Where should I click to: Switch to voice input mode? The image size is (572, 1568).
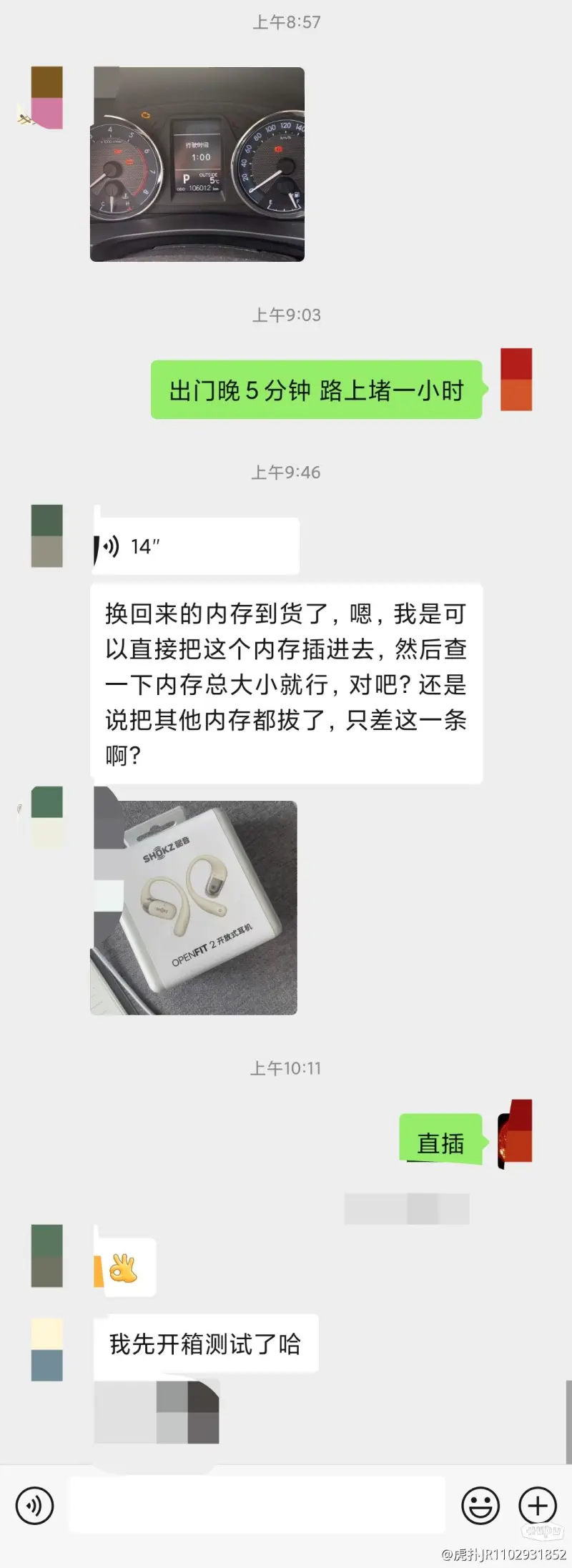point(34,1505)
